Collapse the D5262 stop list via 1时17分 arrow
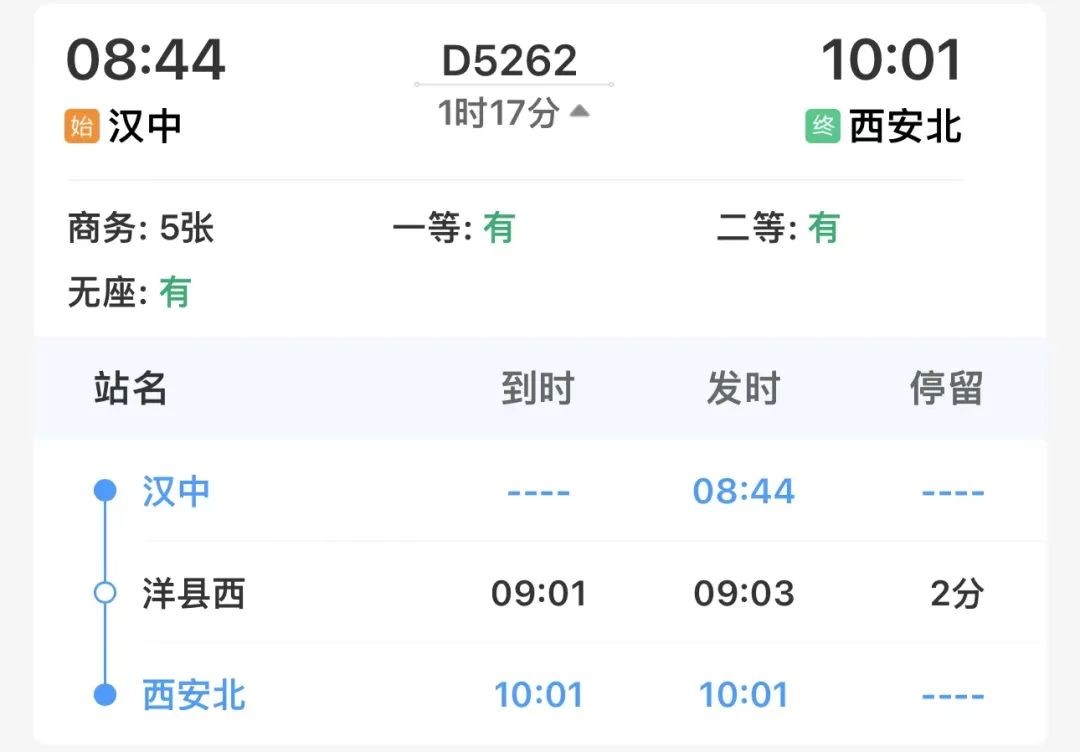 580,112
